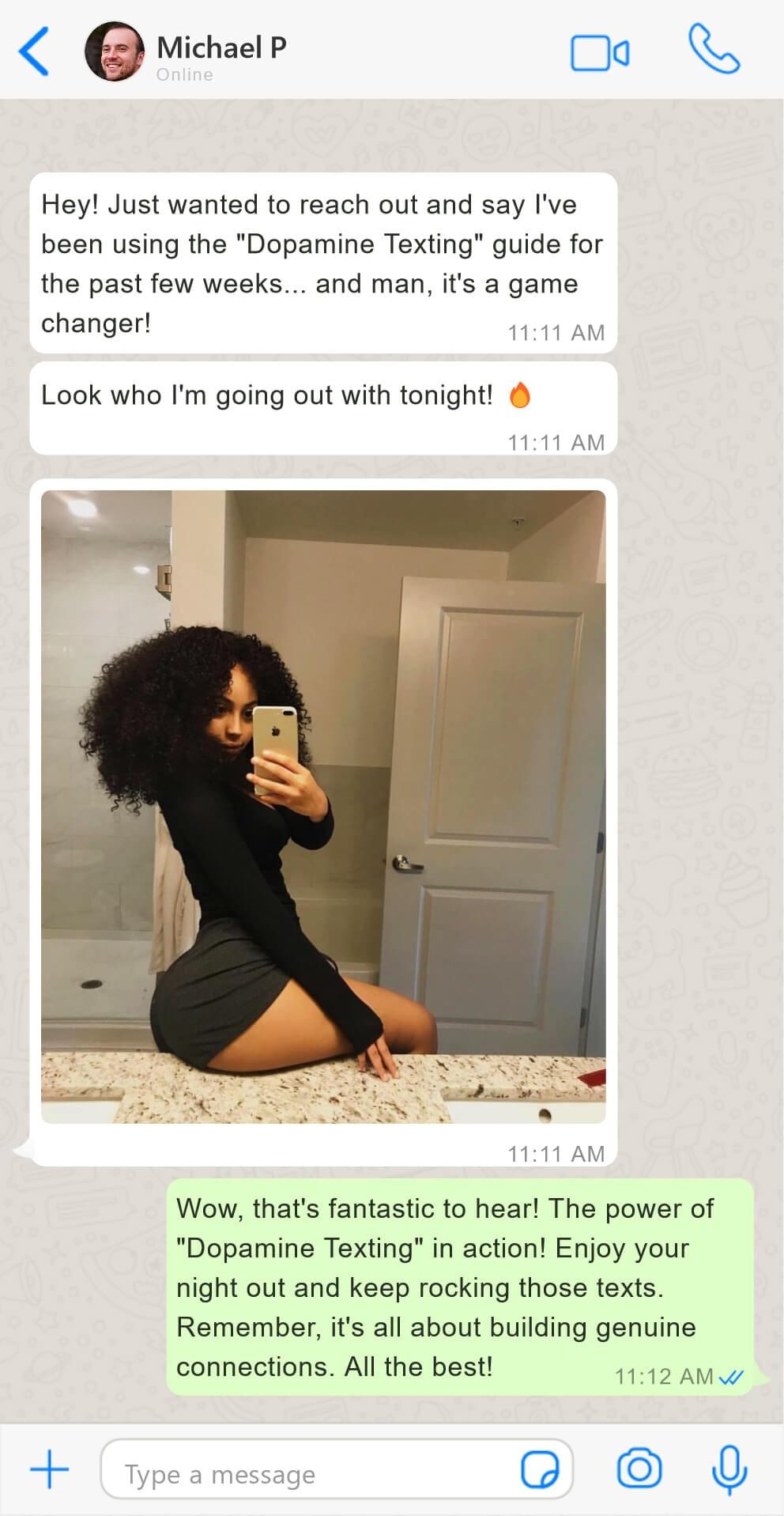Start a voice call with Michael P
Image resolution: width=784 pixels, height=1516 pixels.
(x=714, y=49)
